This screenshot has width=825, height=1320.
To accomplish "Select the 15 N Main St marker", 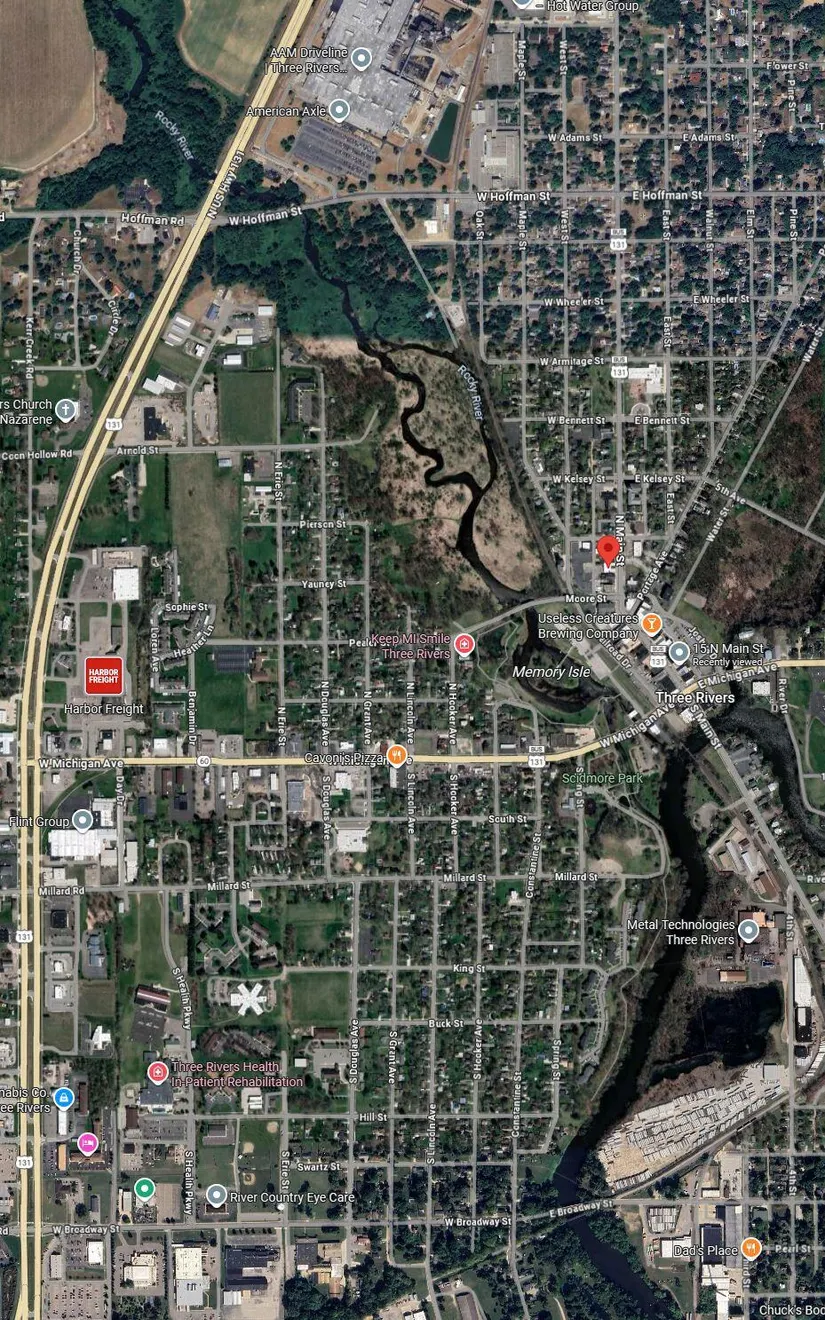I will [679, 653].
